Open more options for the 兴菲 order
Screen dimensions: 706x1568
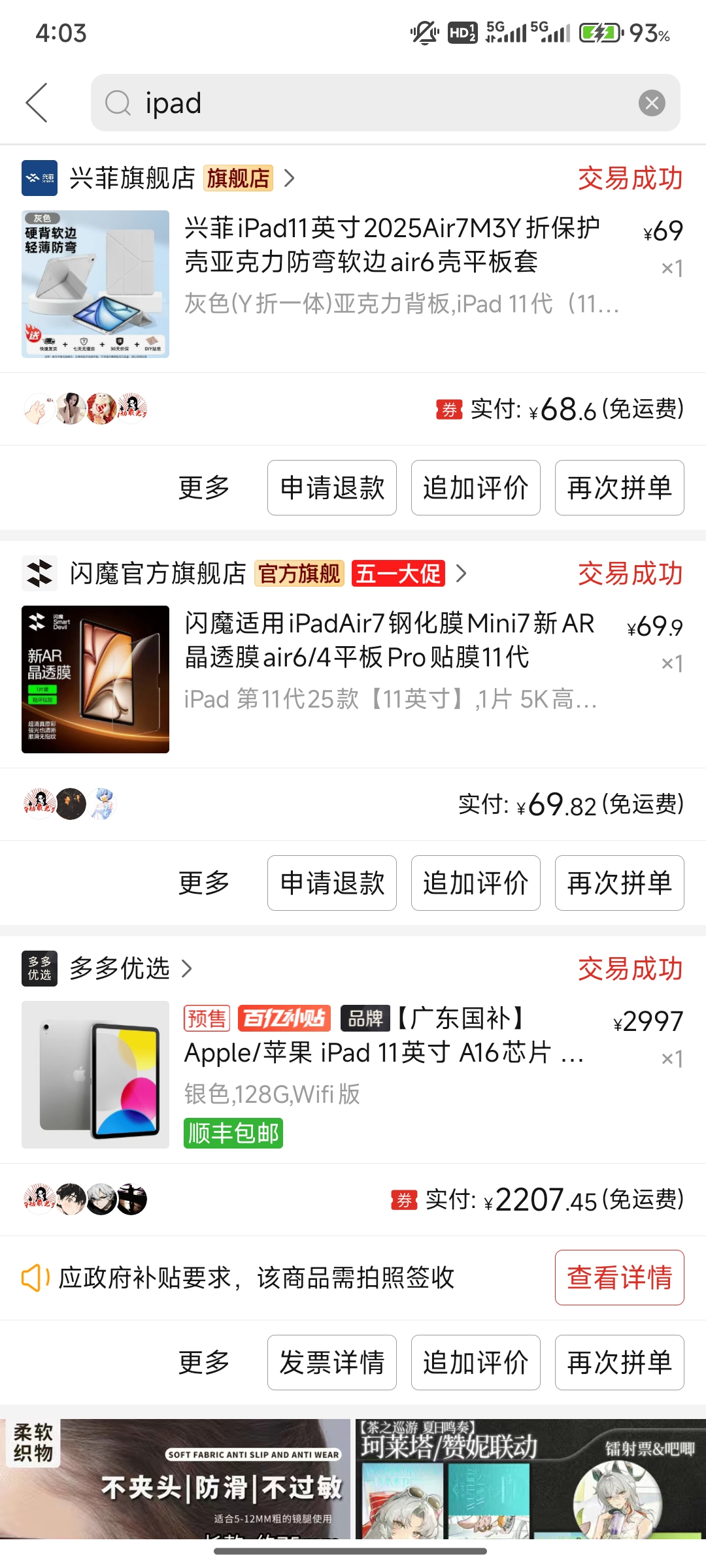[x=204, y=487]
